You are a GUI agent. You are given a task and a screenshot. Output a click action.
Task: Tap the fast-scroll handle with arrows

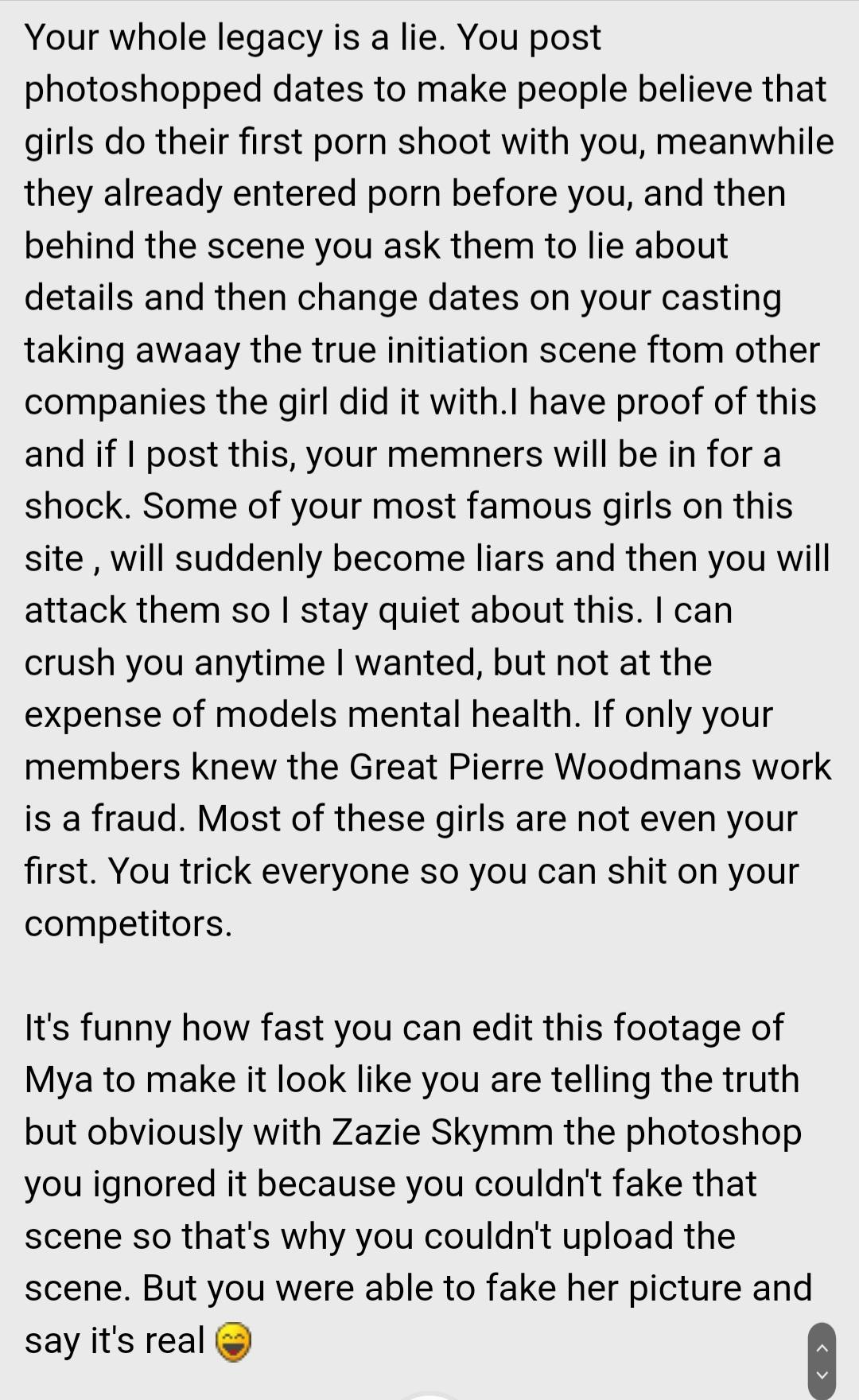click(x=822, y=1360)
